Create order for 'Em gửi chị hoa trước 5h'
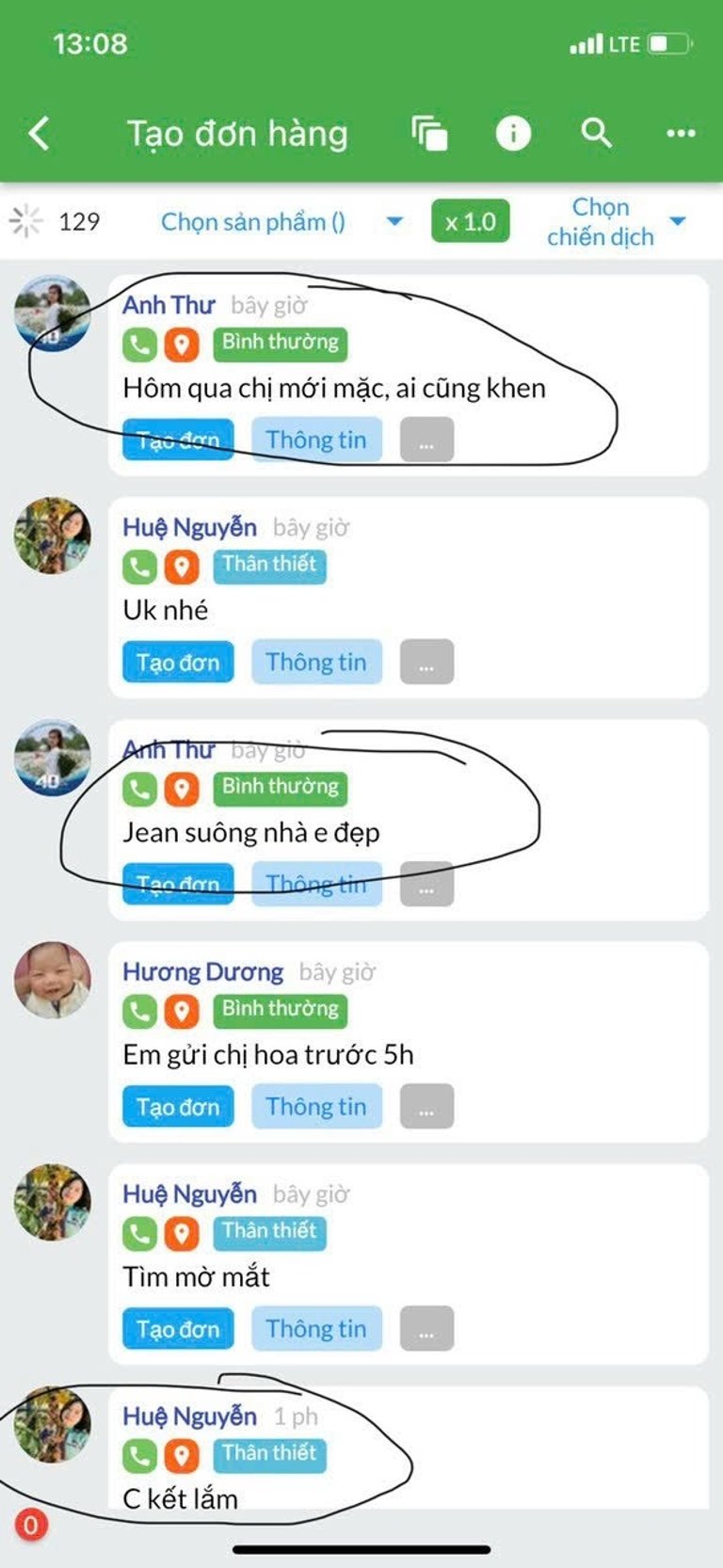The width and height of the screenshot is (723, 1568). pyautogui.click(x=178, y=1107)
